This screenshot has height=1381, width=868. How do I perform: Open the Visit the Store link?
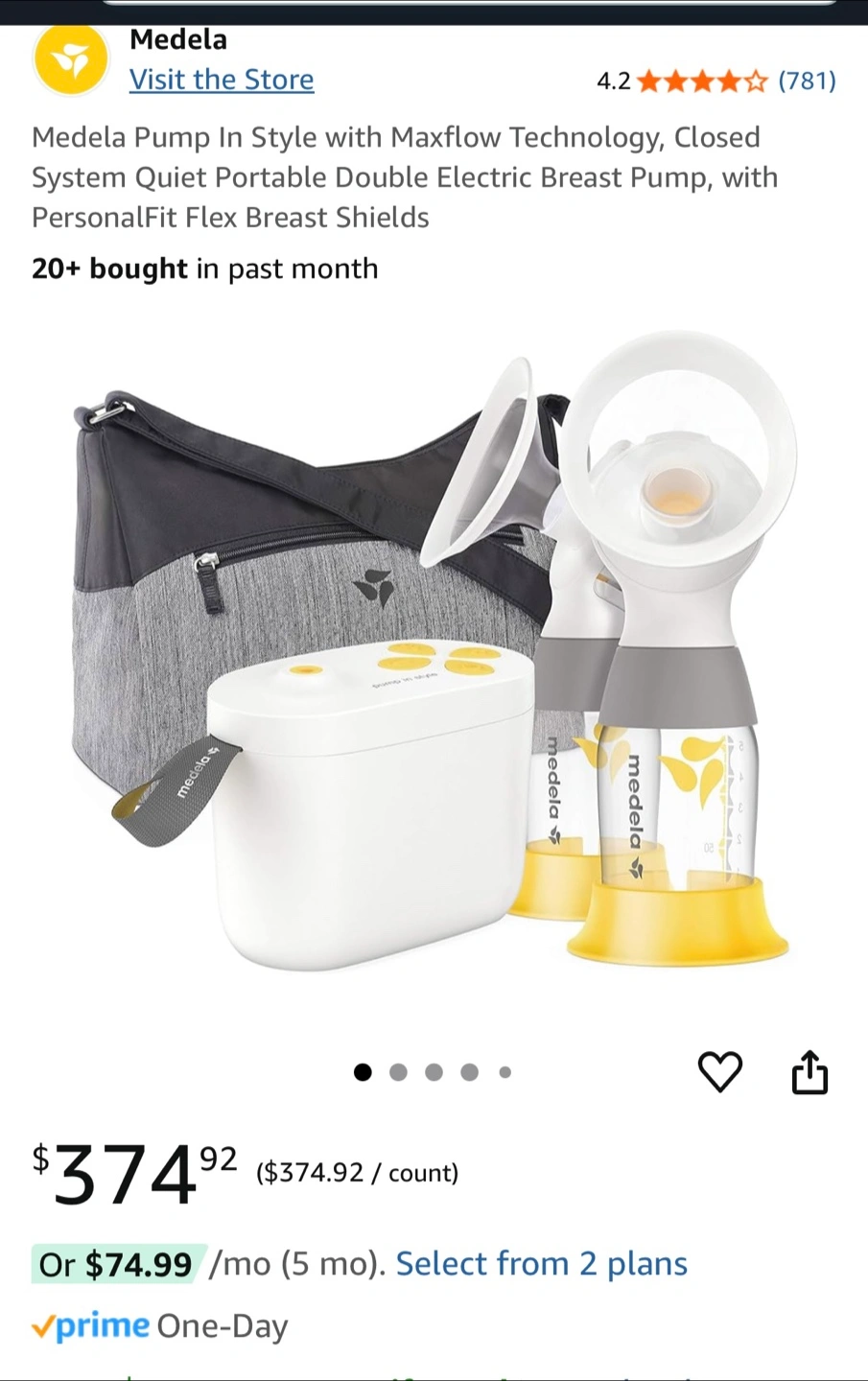coord(222,80)
